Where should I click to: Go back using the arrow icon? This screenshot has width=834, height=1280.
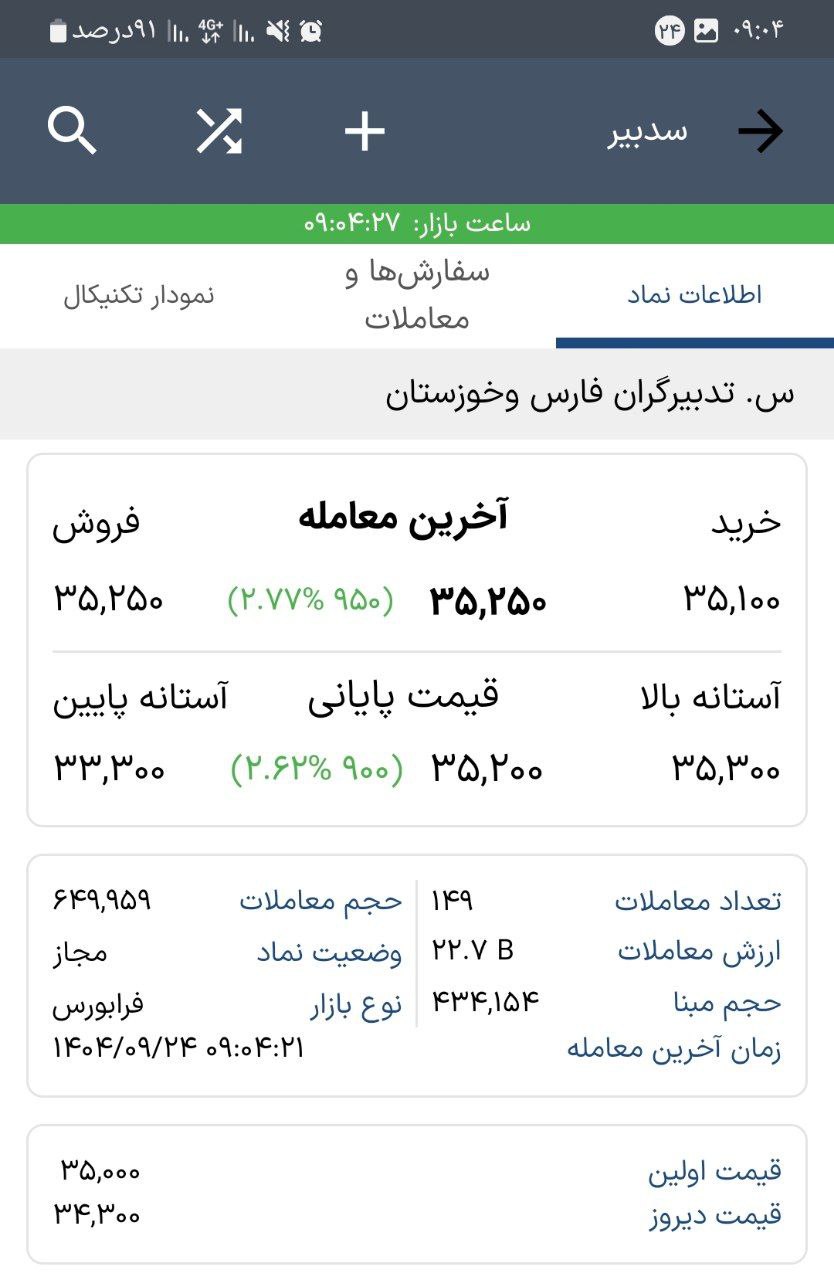pyautogui.click(x=760, y=131)
